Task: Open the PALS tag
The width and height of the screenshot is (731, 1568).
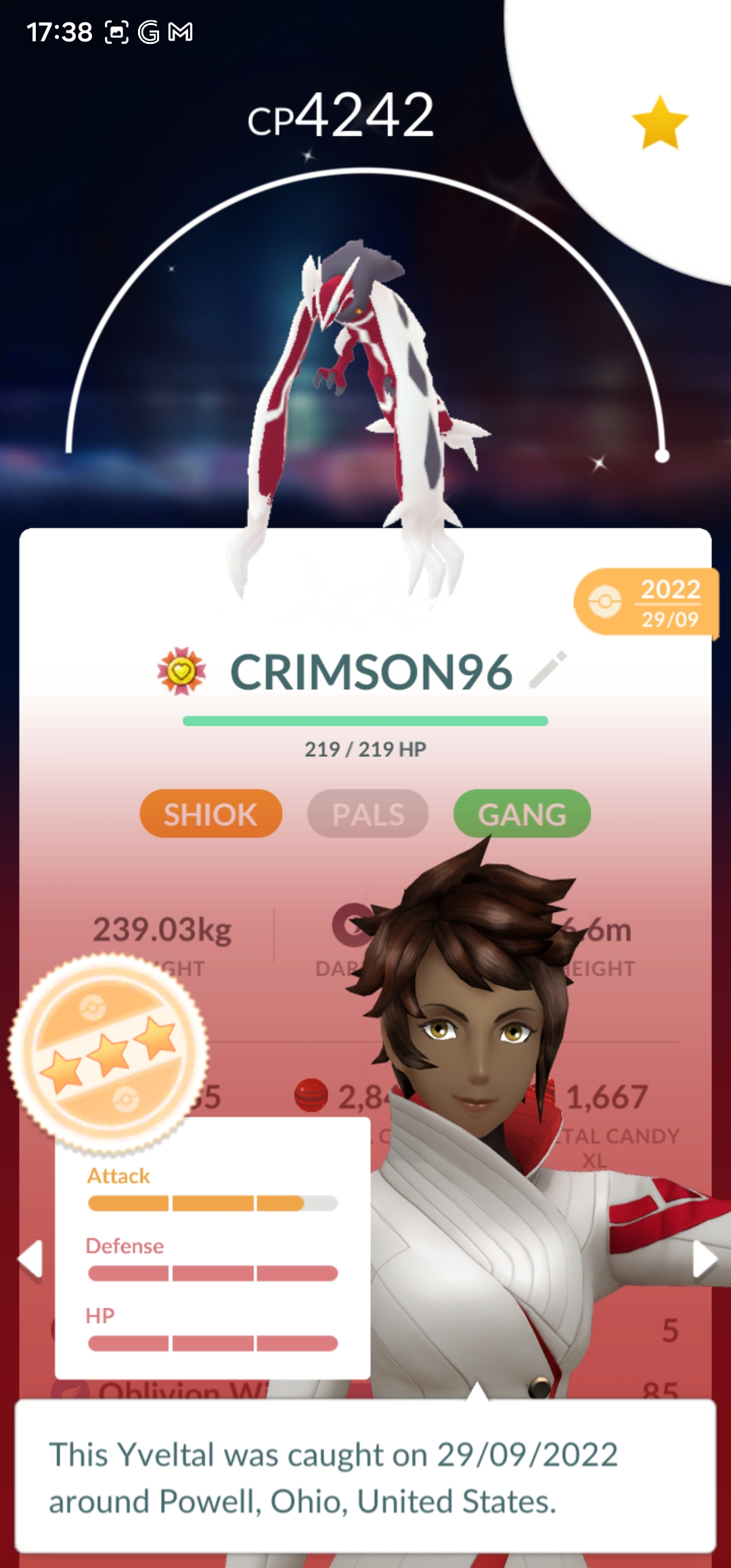Action: (x=368, y=814)
